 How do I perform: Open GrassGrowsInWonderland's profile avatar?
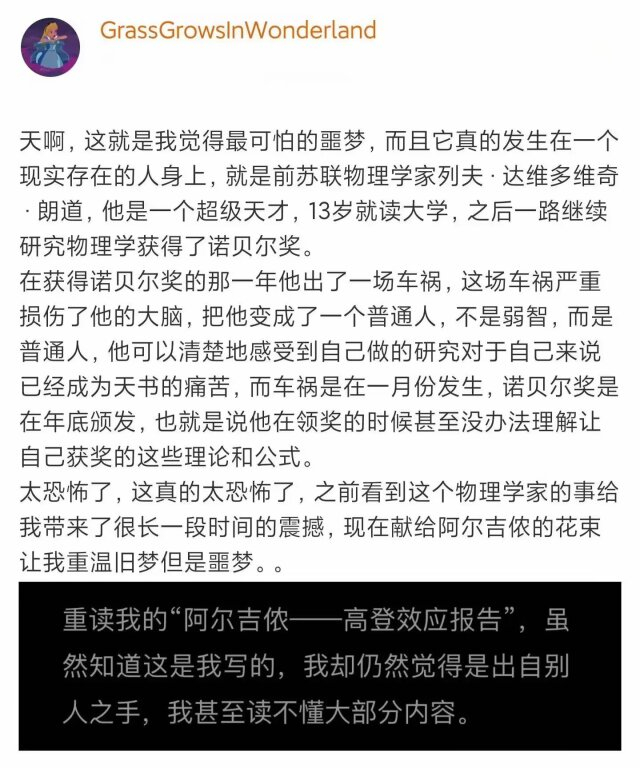[52, 47]
